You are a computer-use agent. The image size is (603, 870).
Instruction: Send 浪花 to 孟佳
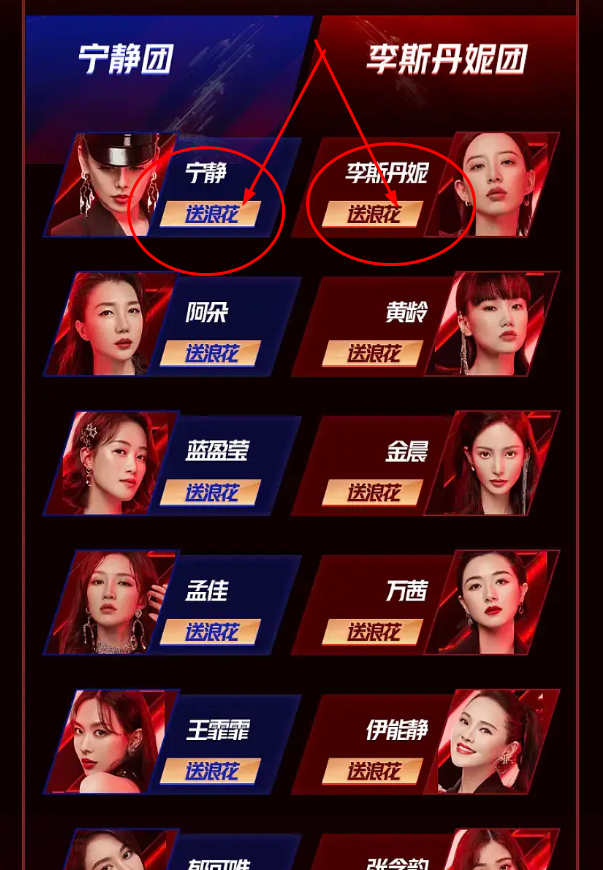(209, 632)
